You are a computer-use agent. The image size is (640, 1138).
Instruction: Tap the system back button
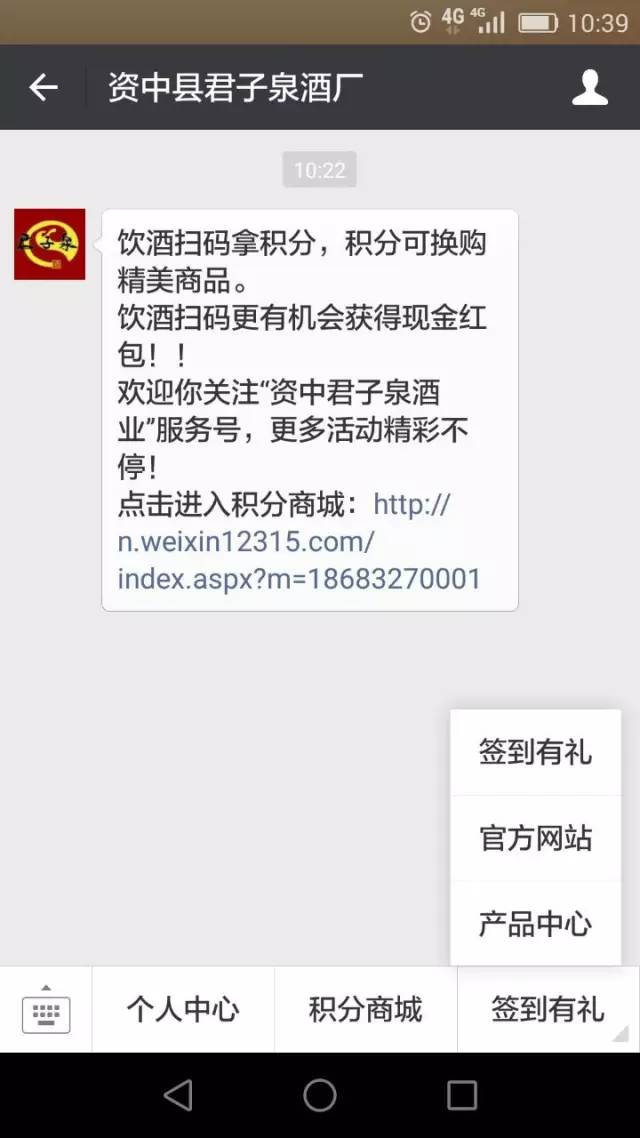(x=178, y=1096)
